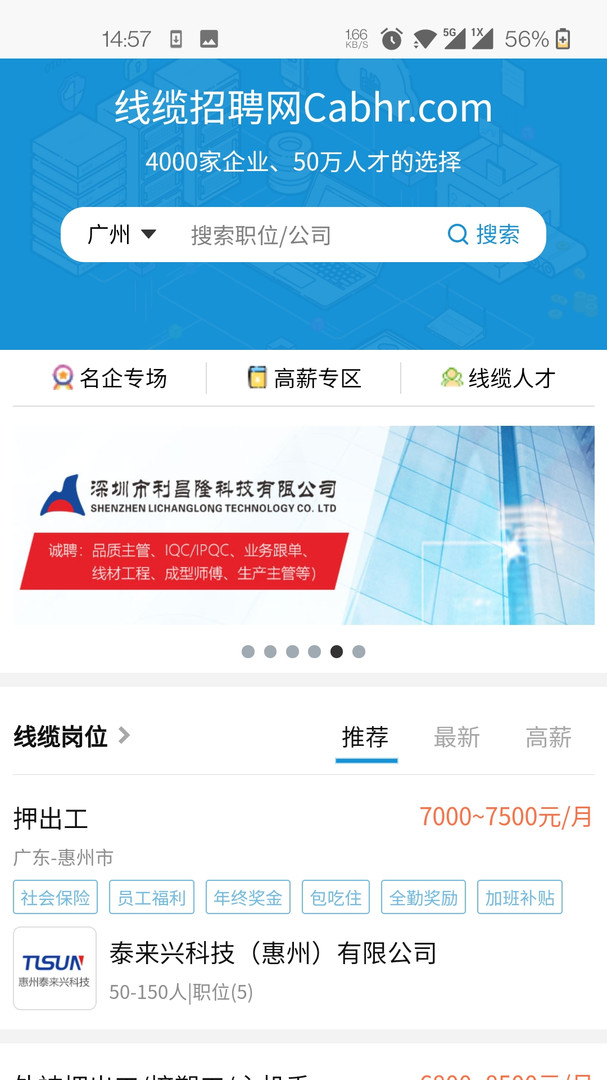Image resolution: width=607 pixels, height=1080 pixels.
Task: Open the 押出工 job listing
Action: [51, 818]
